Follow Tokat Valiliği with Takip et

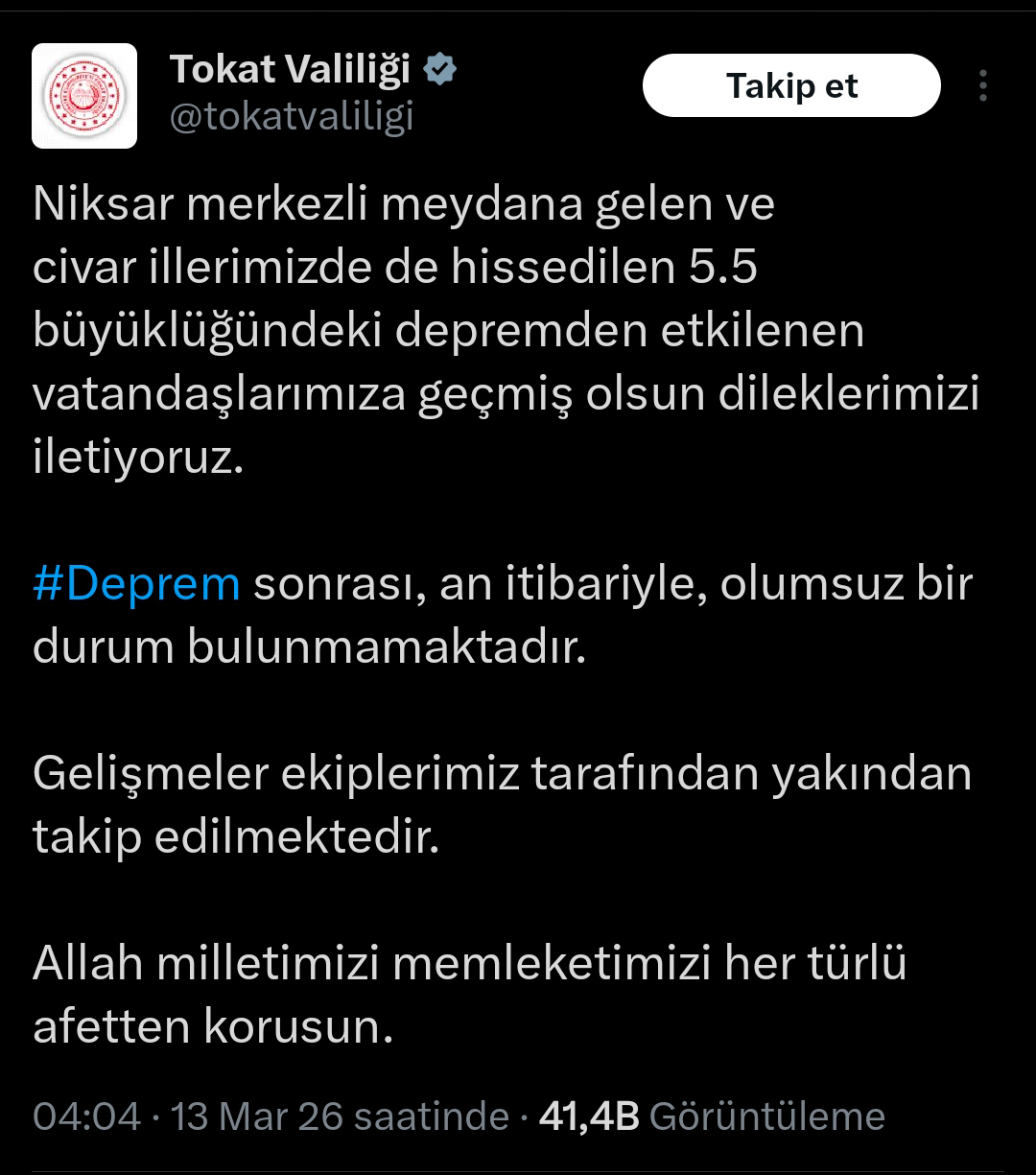point(791,86)
